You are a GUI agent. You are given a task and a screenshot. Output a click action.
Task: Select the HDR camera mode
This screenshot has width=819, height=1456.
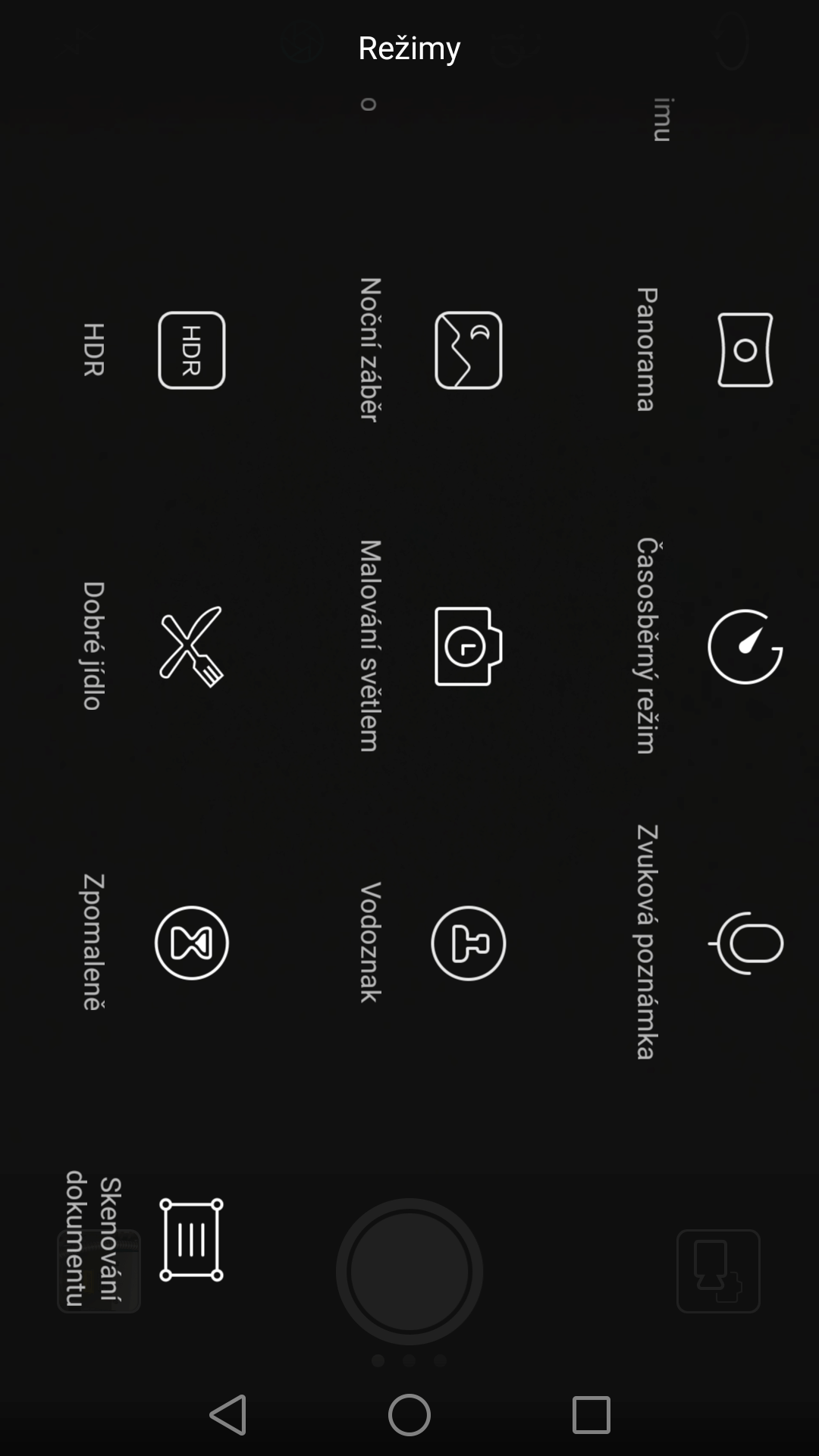tap(191, 350)
